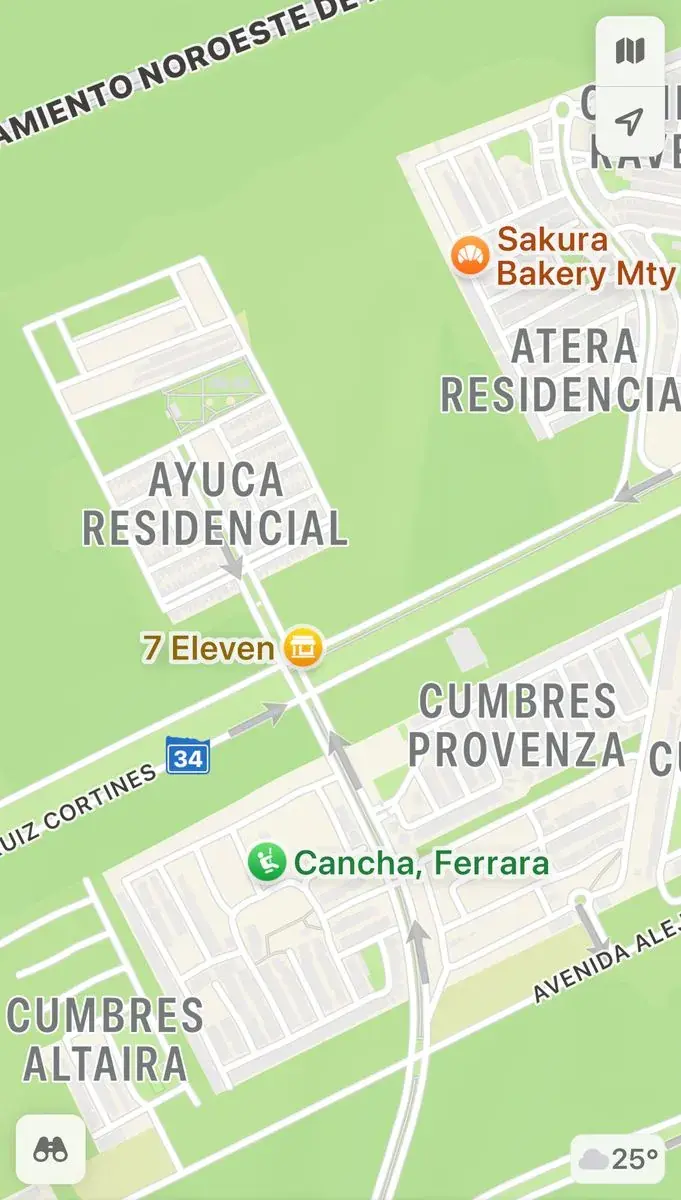Select the 7 Eleven store marker
The image size is (681, 1200).
pyautogui.click(x=303, y=647)
